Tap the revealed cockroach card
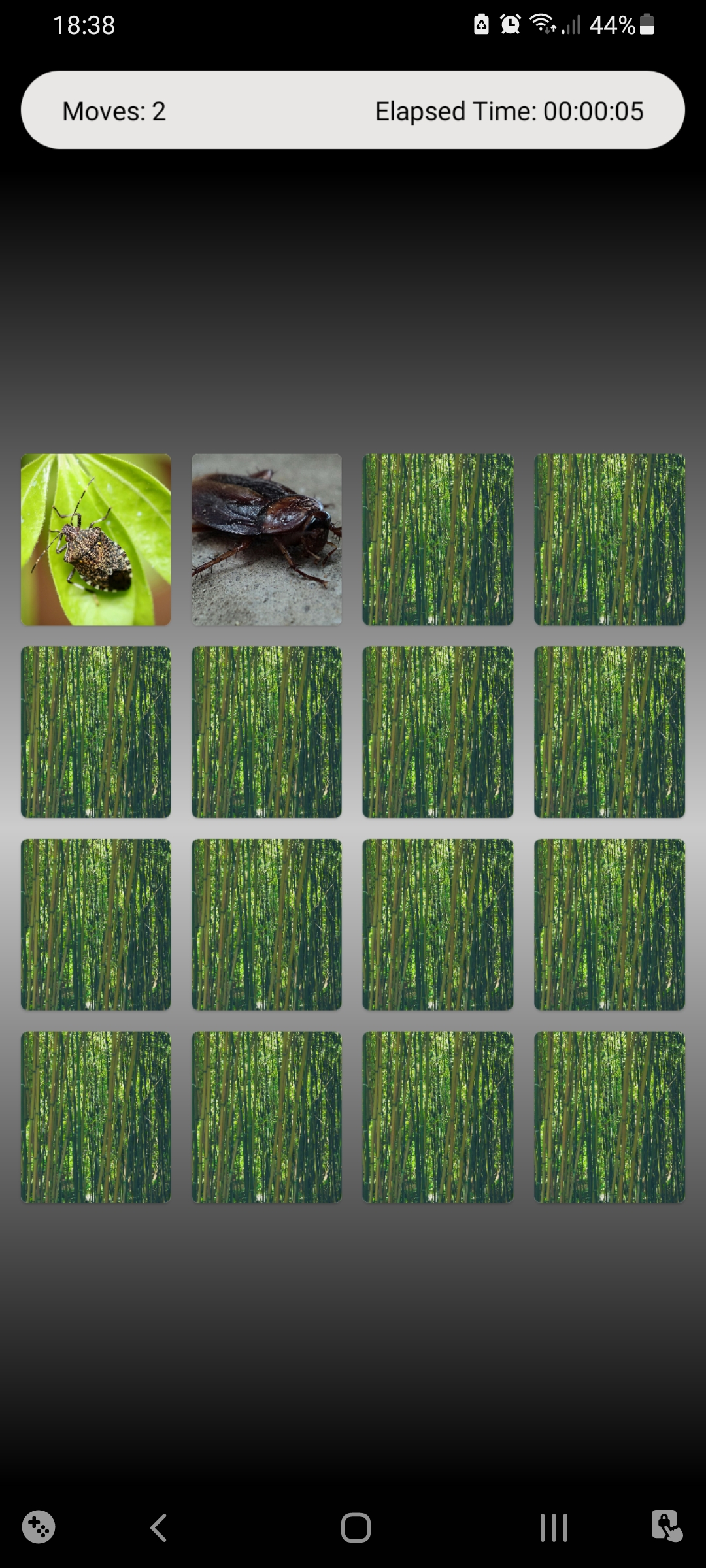The width and height of the screenshot is (706, 1568). 267,540
